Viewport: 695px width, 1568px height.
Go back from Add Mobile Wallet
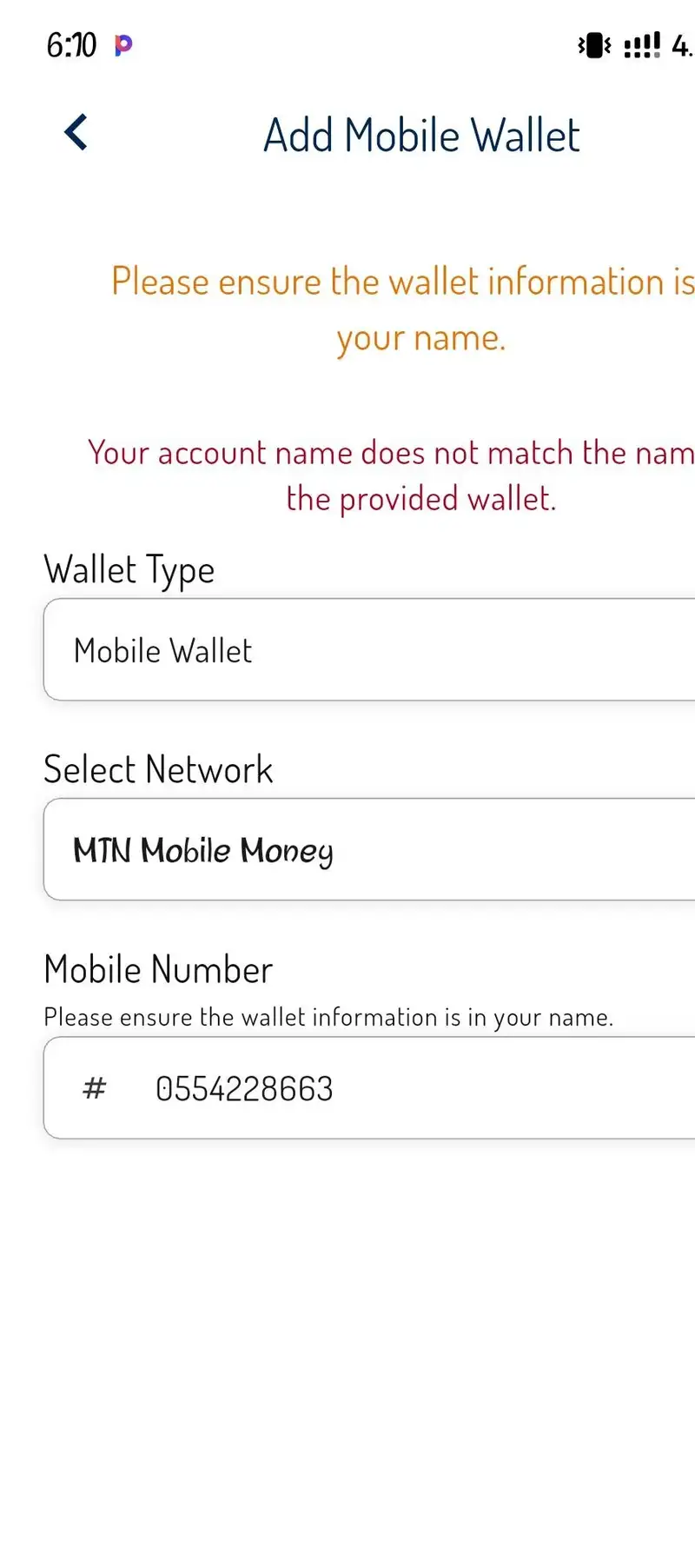(76, 133)
